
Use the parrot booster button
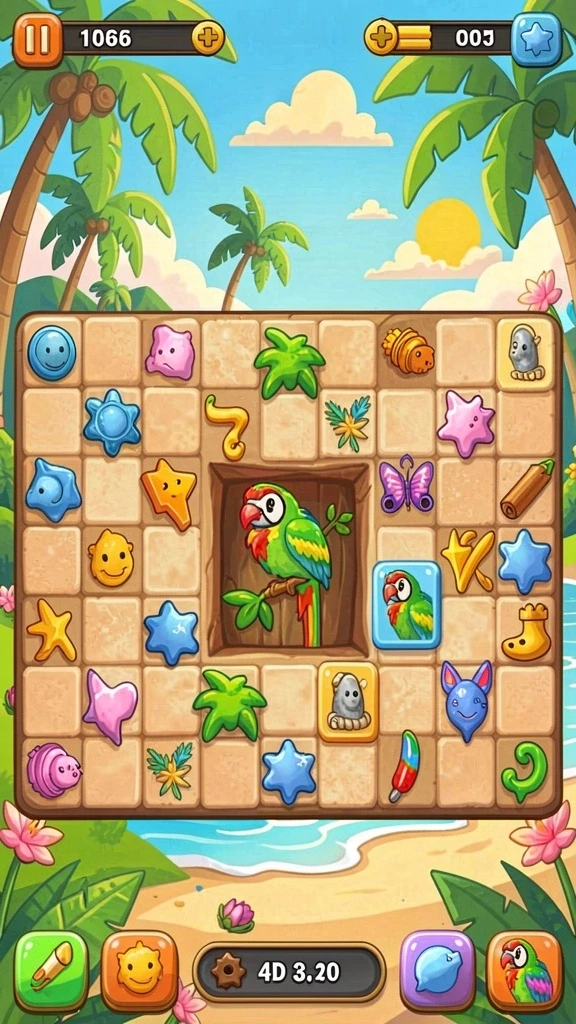[x=524, y=970]
